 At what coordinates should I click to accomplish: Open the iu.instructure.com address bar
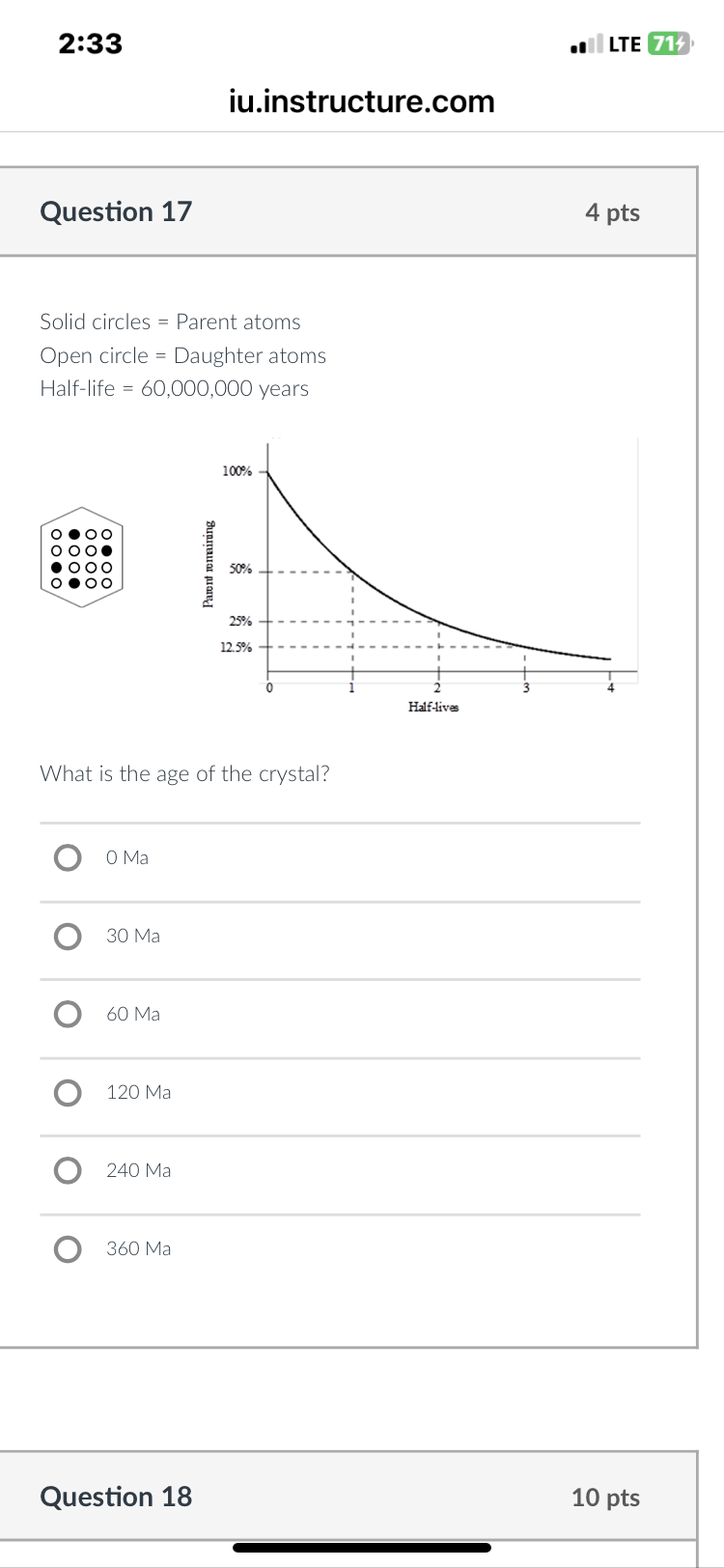[362, 100]
